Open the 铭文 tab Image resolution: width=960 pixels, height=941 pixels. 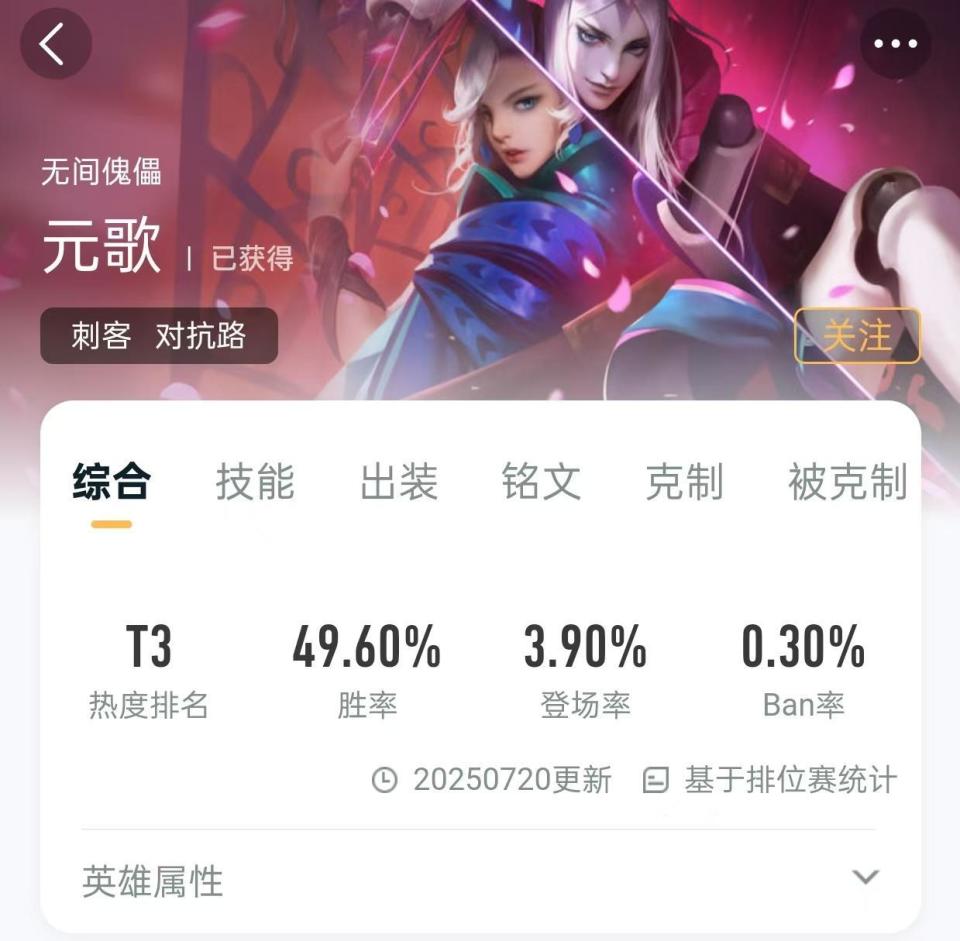point(541,482)
